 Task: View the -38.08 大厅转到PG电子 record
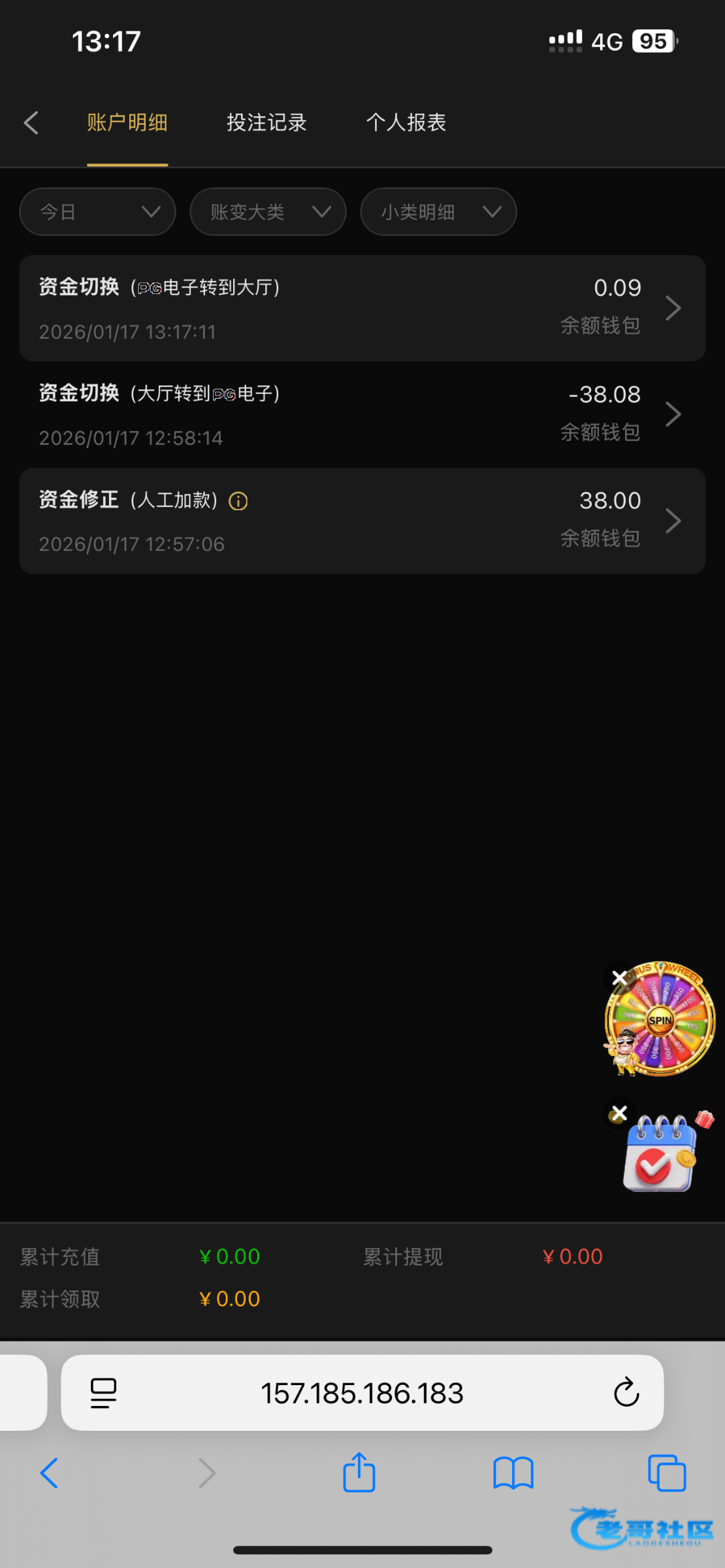[x=362, y=415]
